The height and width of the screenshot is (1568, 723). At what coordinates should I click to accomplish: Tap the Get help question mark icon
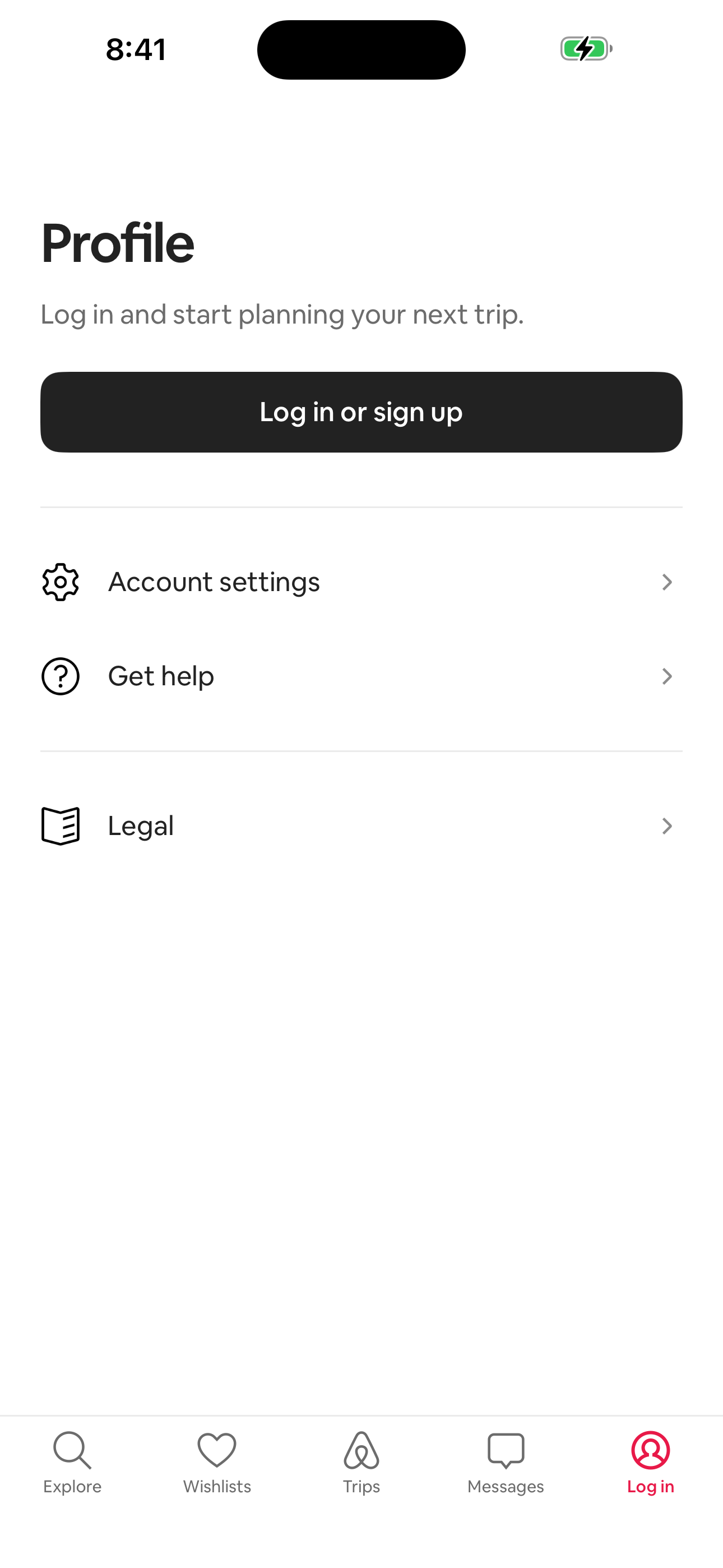[x=59, y=676]
